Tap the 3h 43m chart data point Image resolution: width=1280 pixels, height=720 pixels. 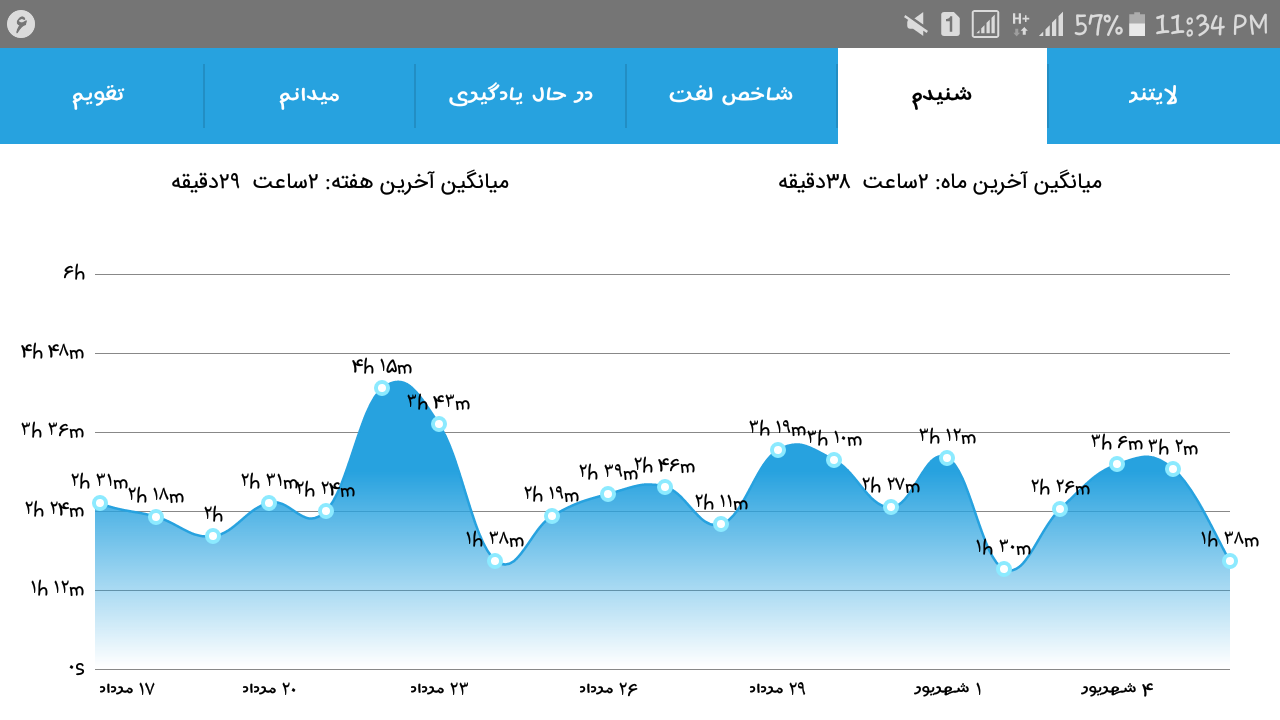[439, 424]
